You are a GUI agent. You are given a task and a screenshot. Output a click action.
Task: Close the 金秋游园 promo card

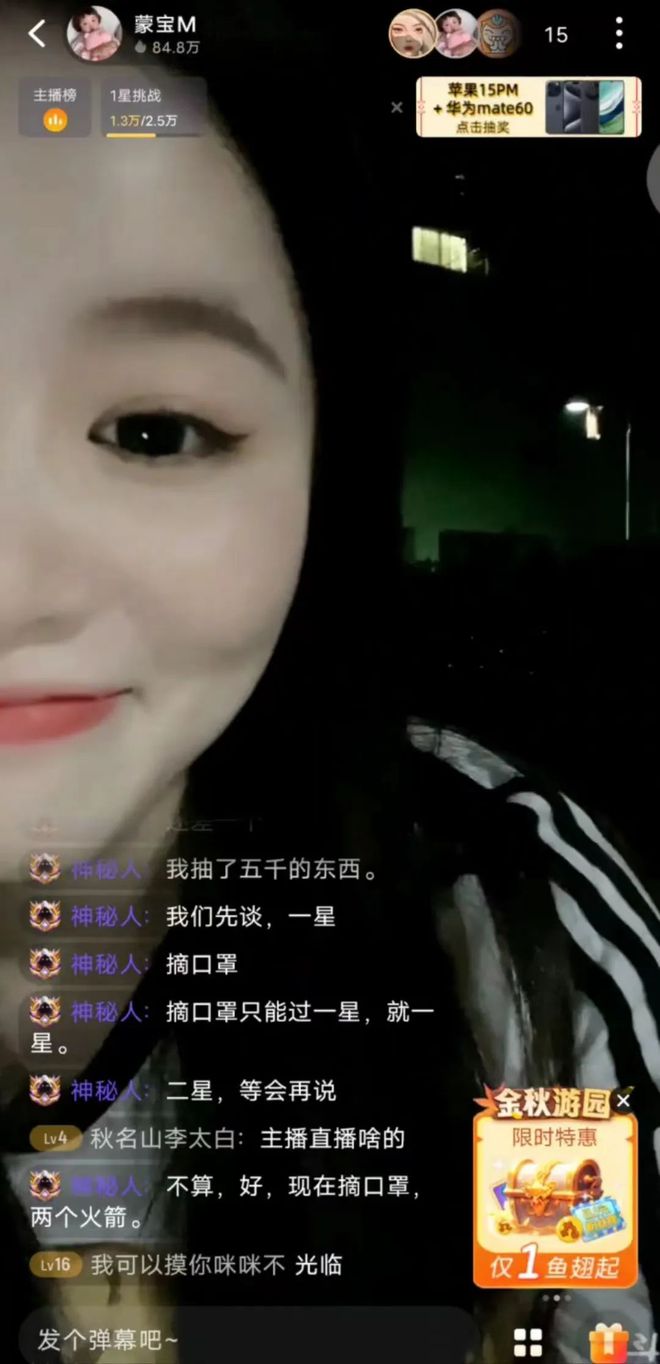(623, 1101)
